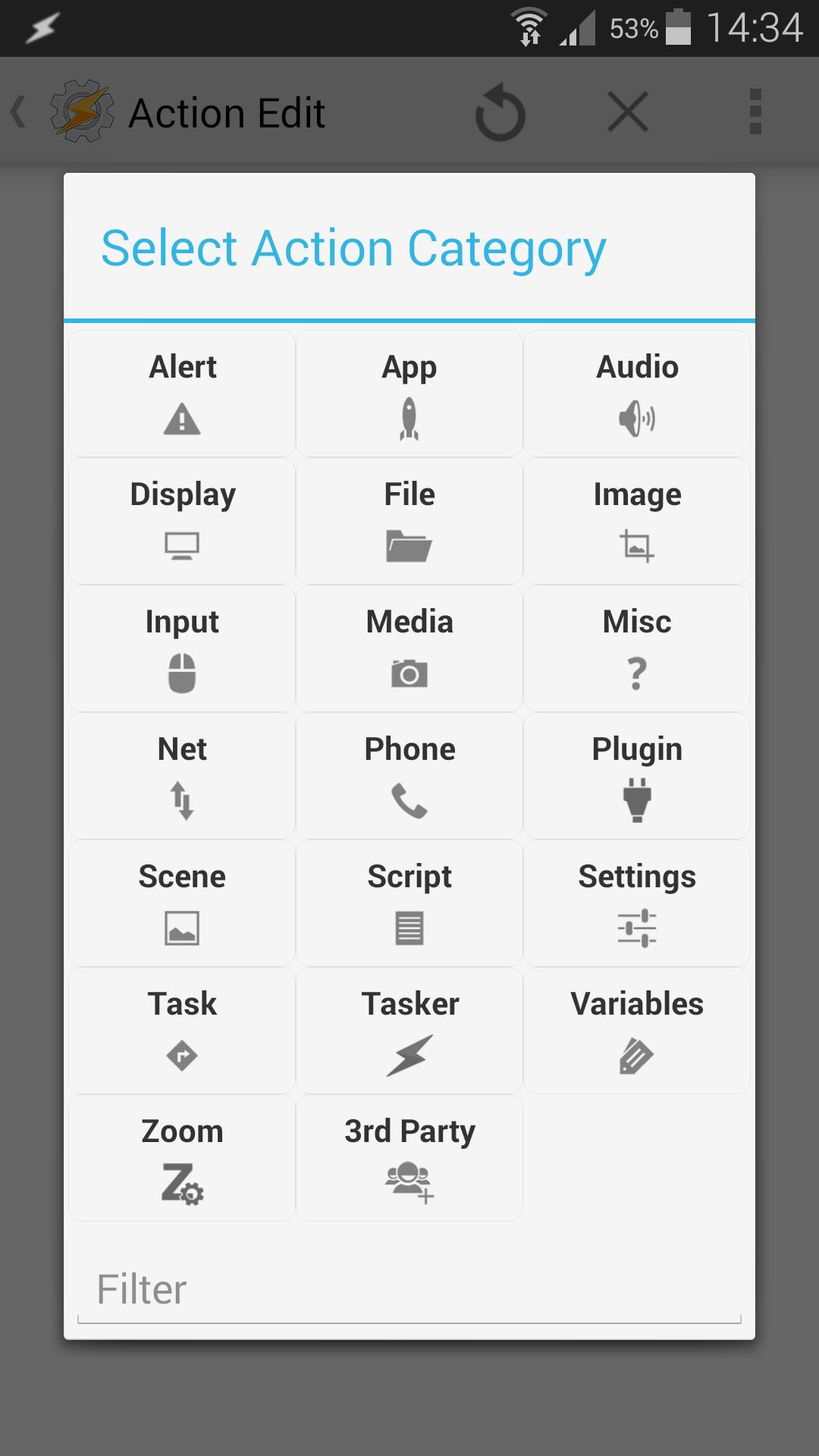Select the File category
819x1456 pixels.
(409, 521)
